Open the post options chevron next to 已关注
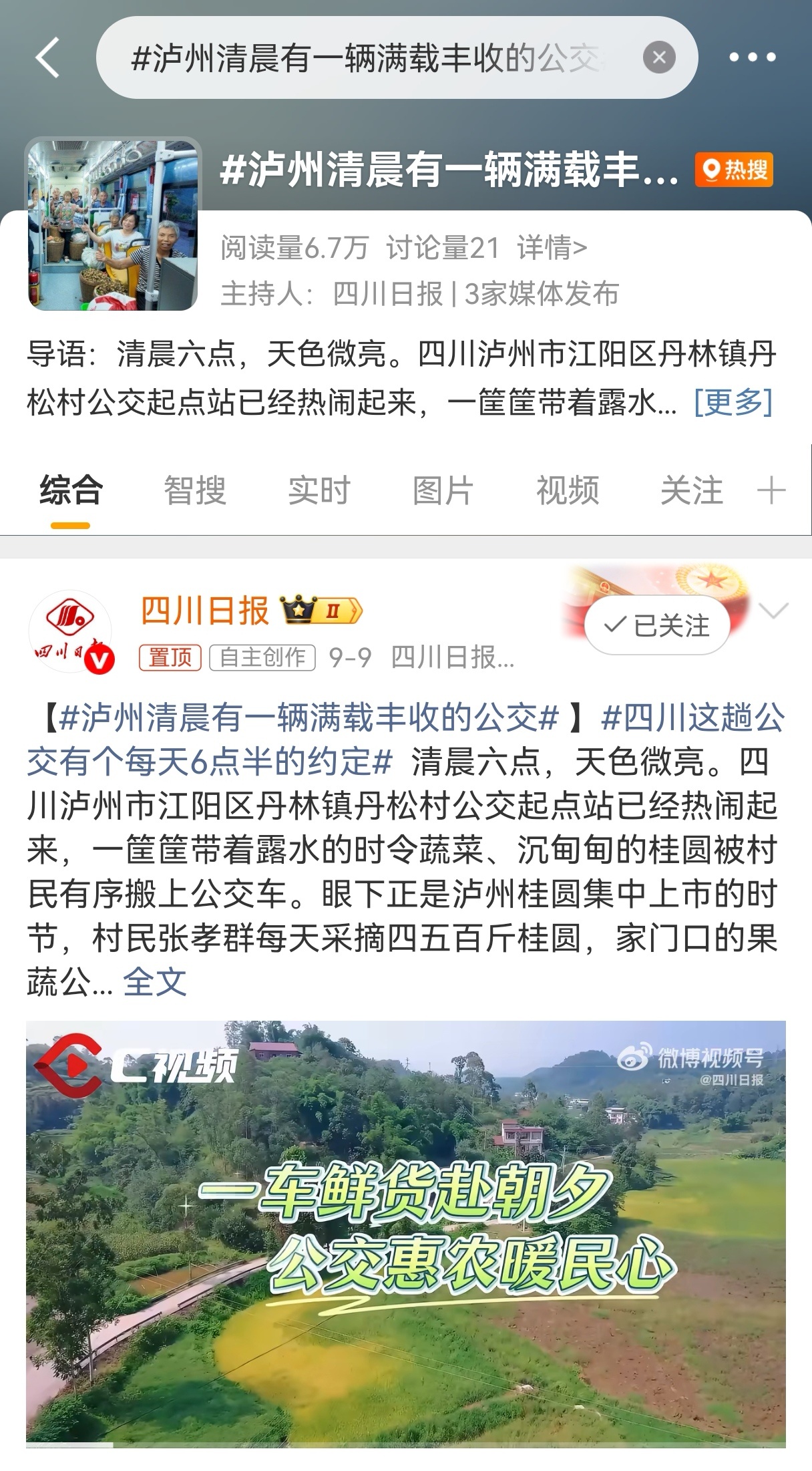The height and width of the screenshot is (1471, 812). coord(774,611)
